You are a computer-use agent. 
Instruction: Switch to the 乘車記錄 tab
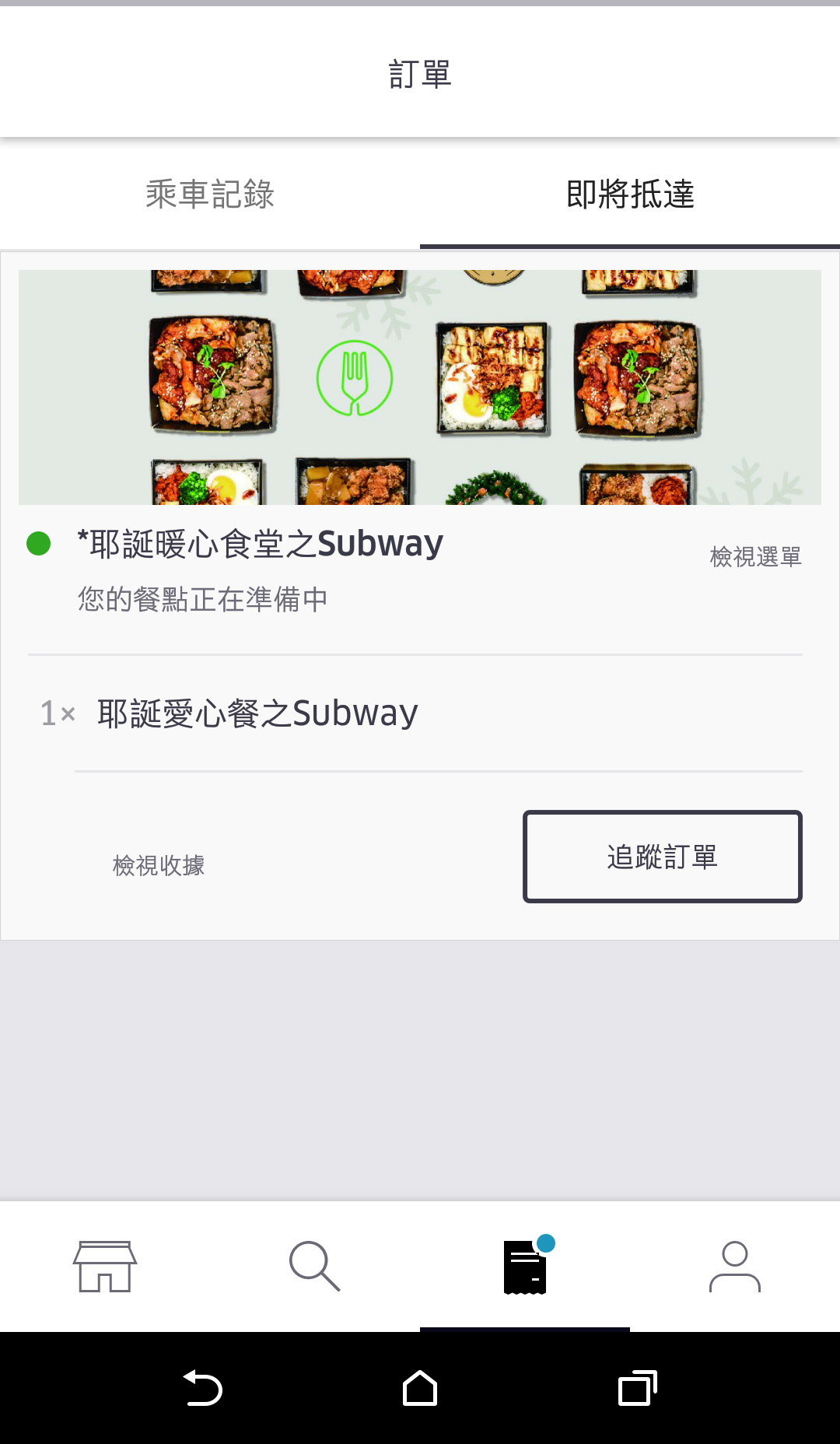click(210, 195)
